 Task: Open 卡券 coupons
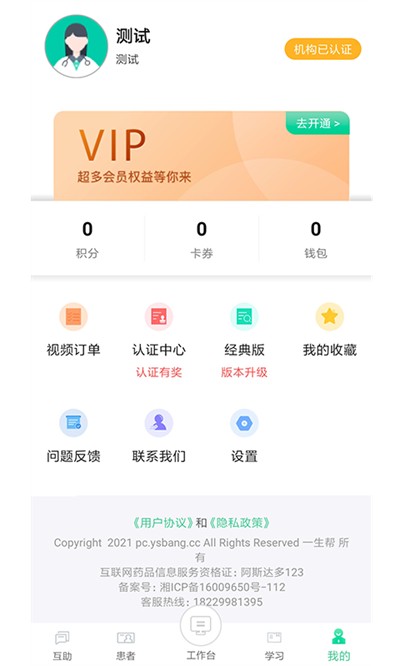[x=202, y=239]
